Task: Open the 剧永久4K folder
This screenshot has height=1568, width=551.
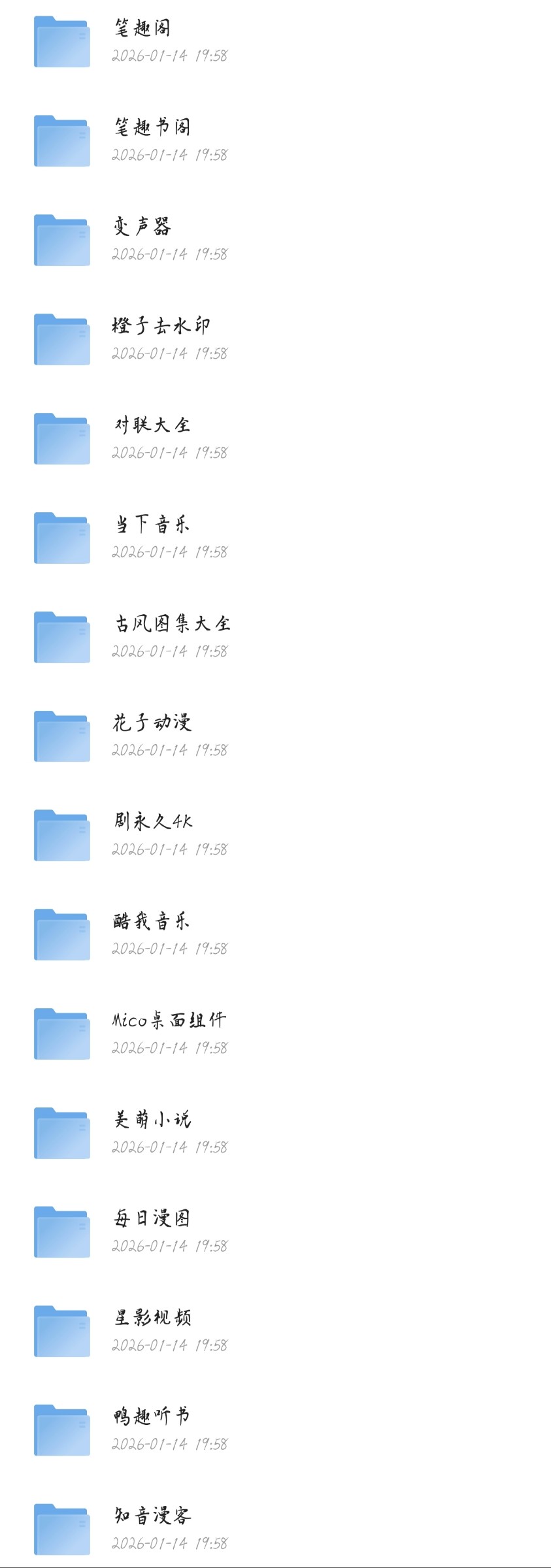Action: [x=153, y=822]
